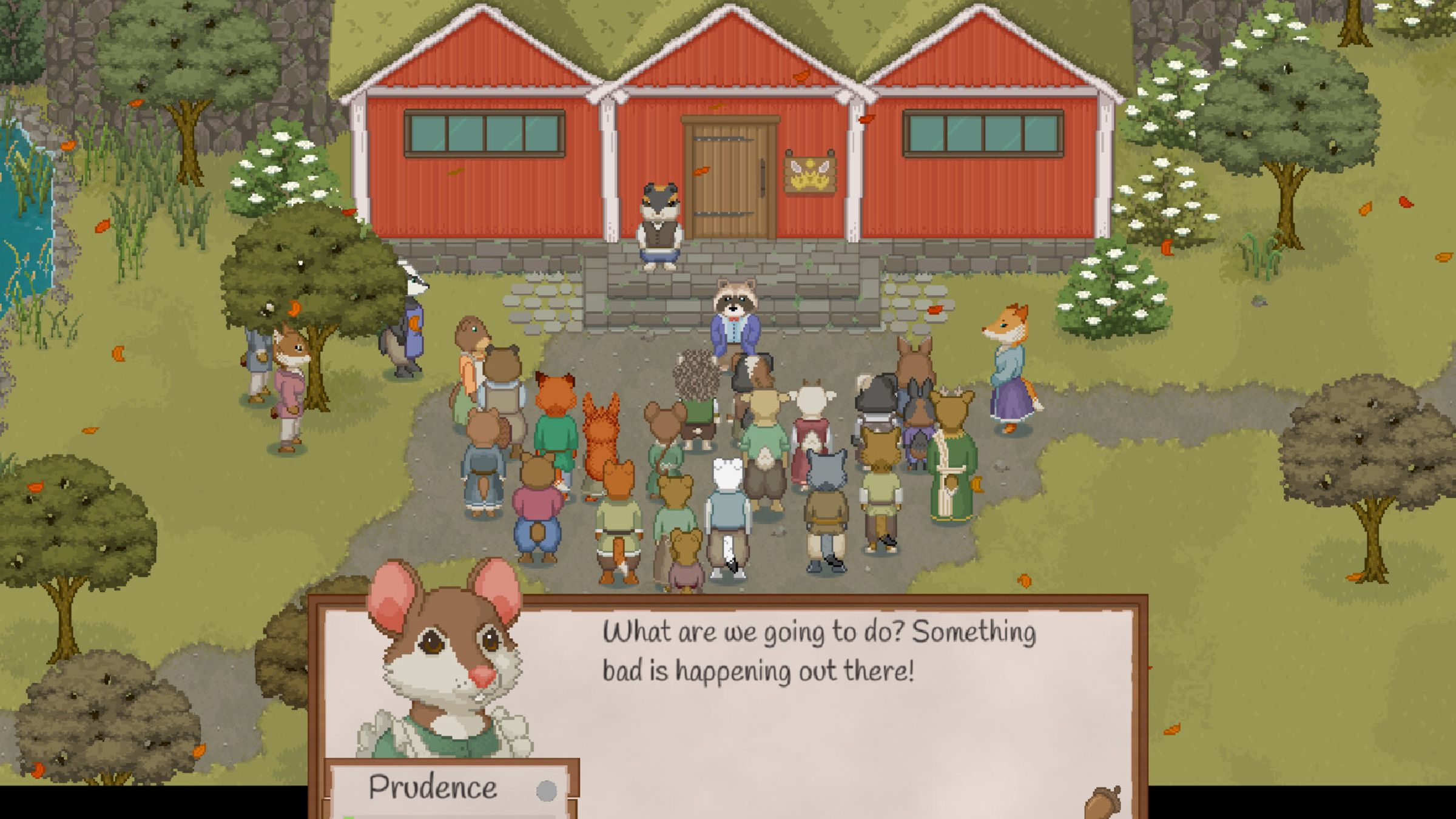The height and width of the screenshot is (819, 1456).
Task: Tap the acorn to continue the dialogue
Action: (x=1101, y=802)
